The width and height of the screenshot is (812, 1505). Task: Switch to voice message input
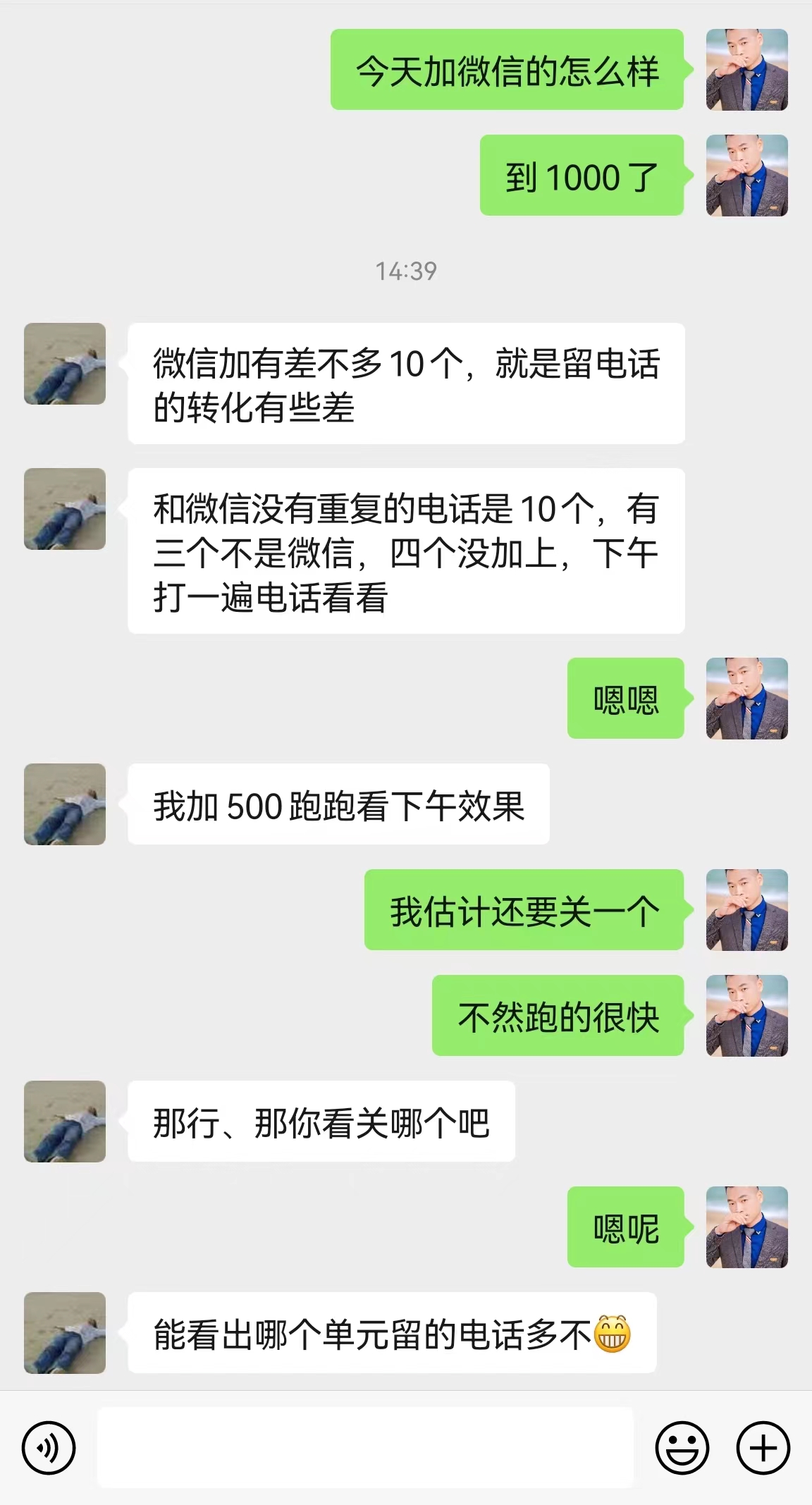tap(48, 1449)
